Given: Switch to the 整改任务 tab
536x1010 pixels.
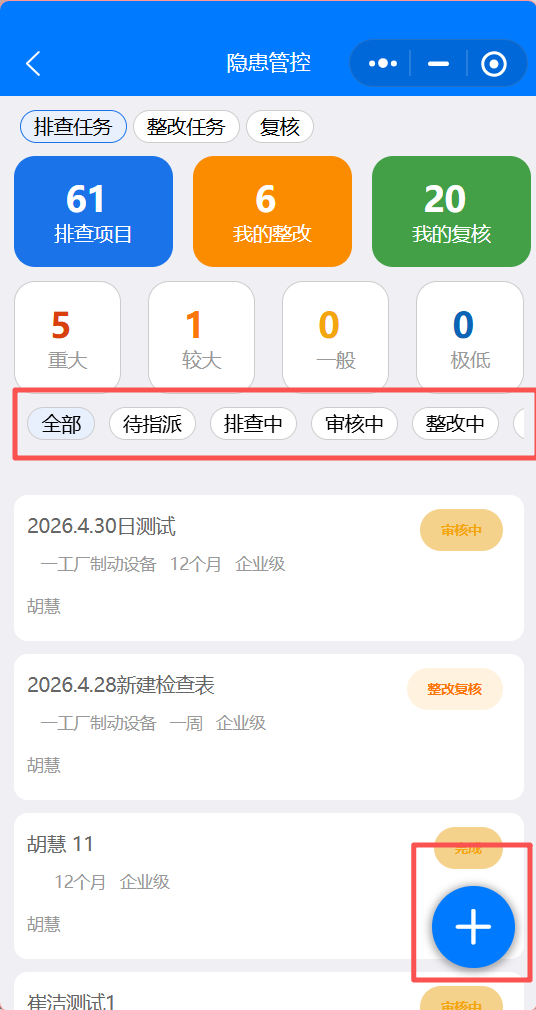Looking at the screenshot, I should click(x=186, y=127).
